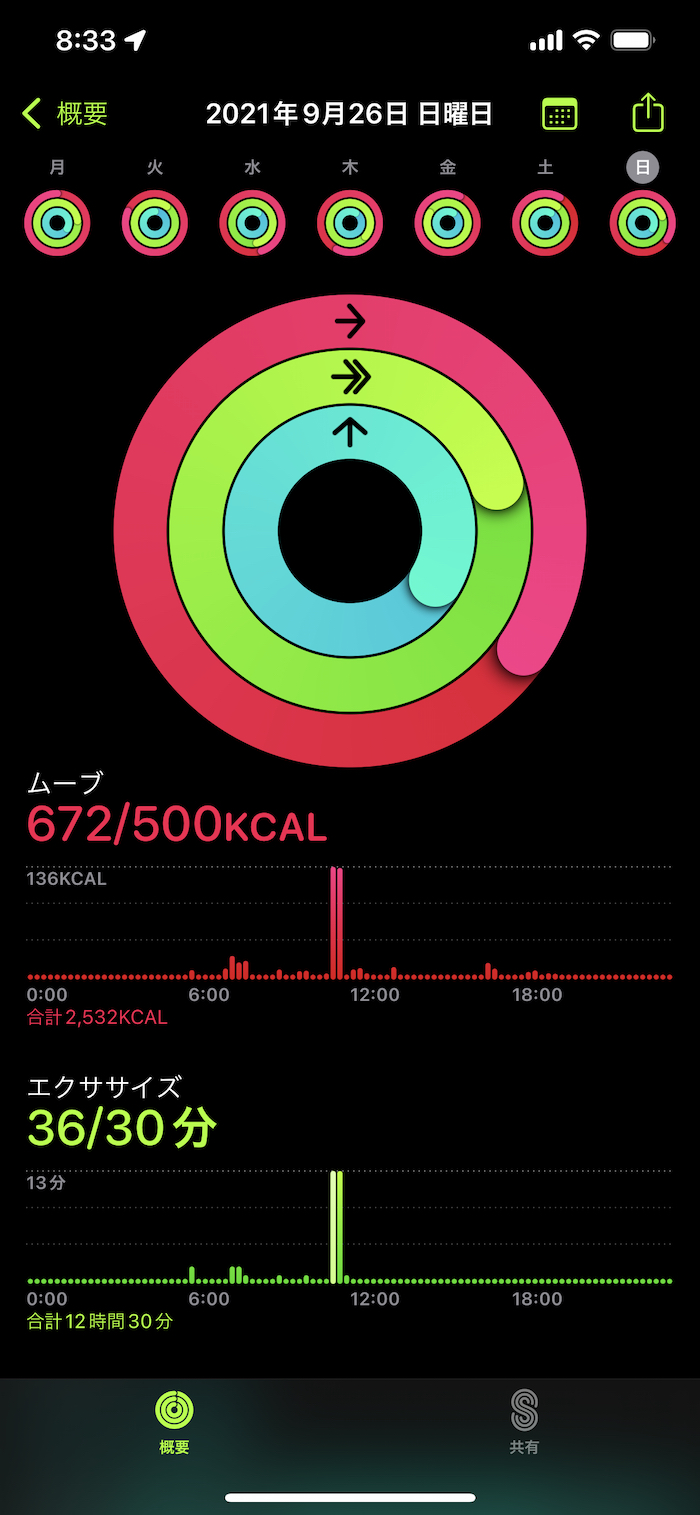Share this activity summary
The height and width of the screenshot is (1515, 700).
tap(648, 113)
